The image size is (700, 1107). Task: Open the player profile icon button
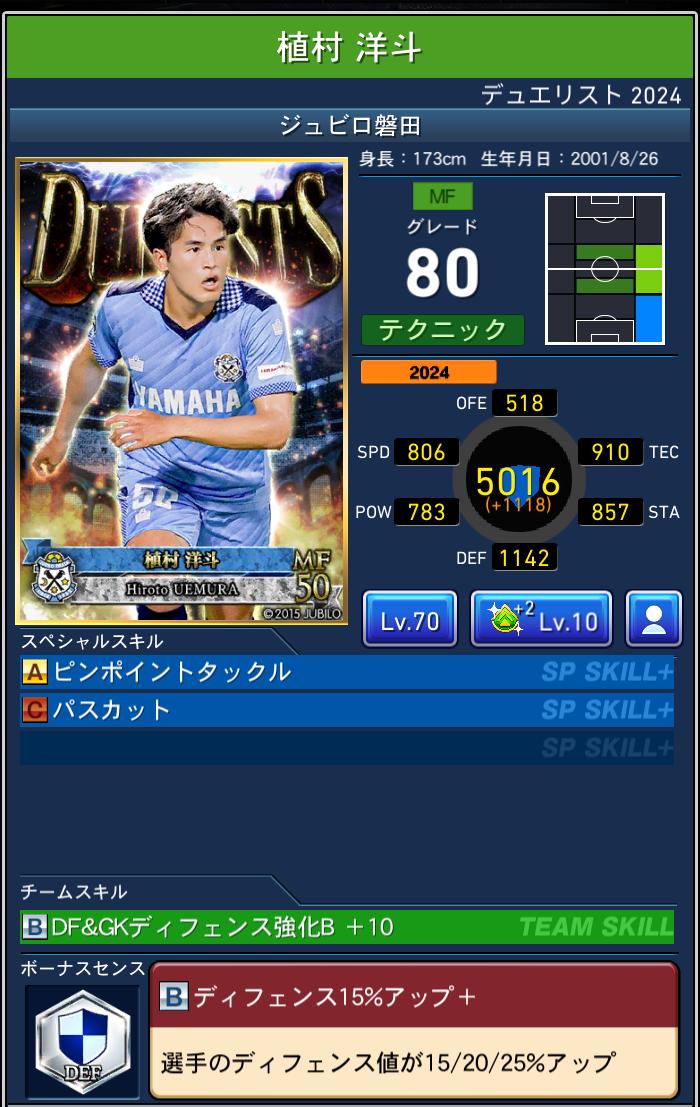(653, 620)
